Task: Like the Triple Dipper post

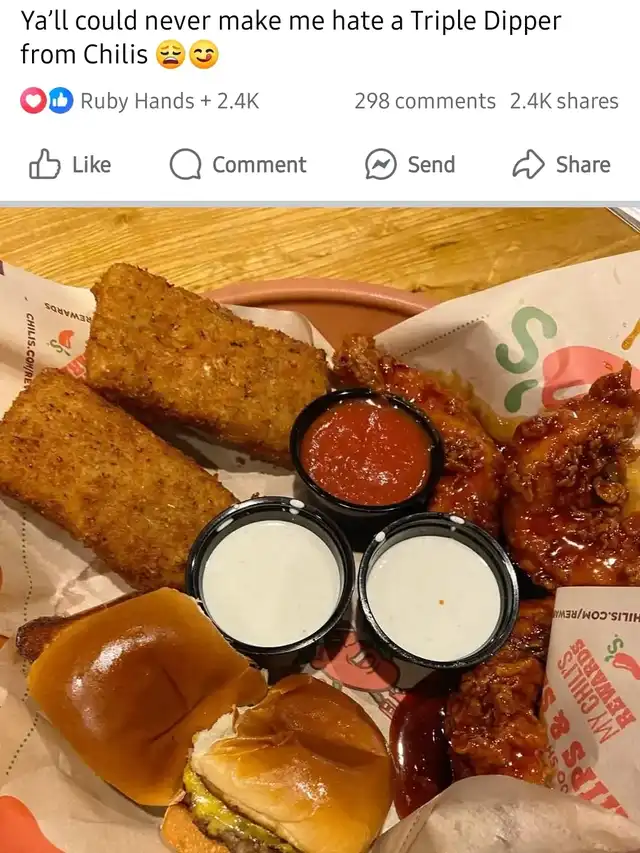Action: pyautogui.click(x=70, y=165)
